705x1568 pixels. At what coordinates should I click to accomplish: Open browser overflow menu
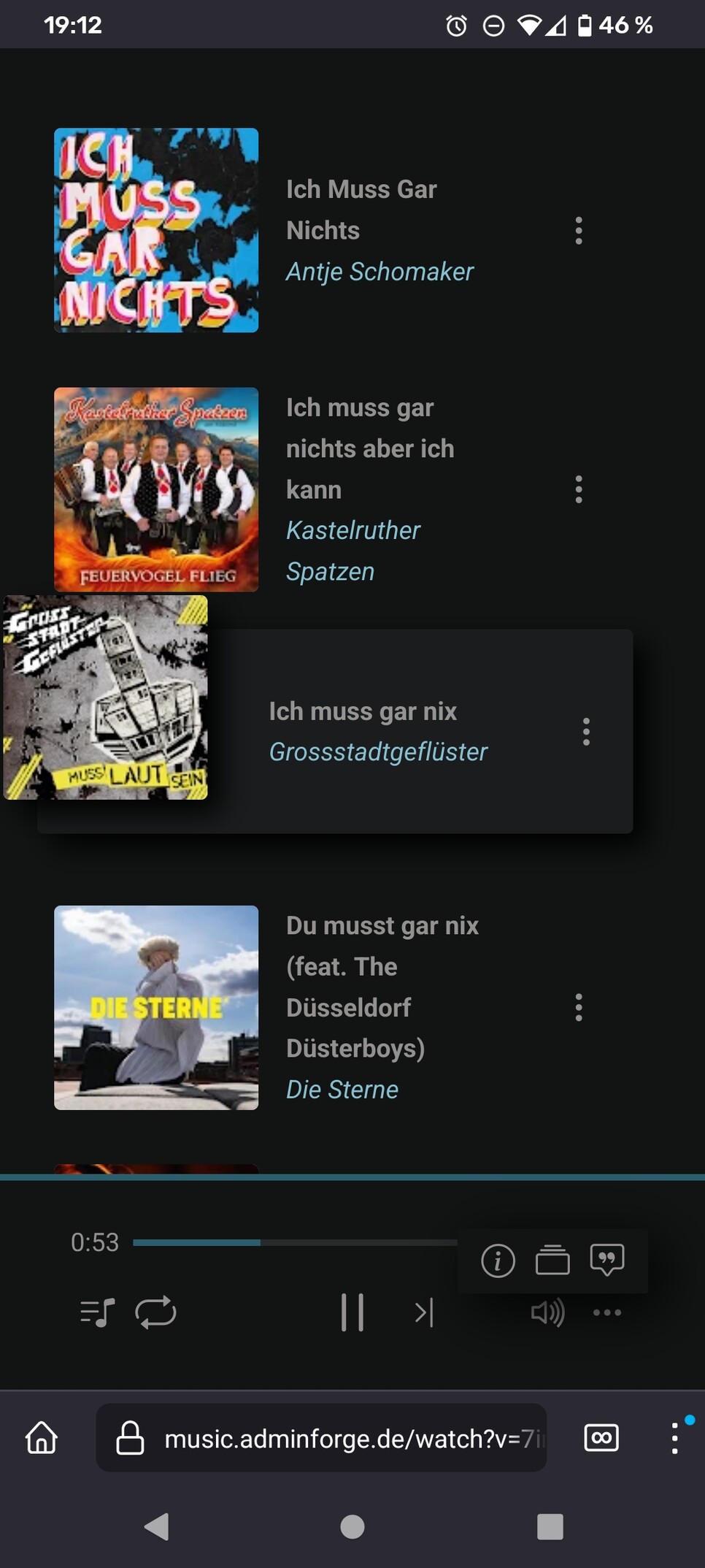(675, 1438)
